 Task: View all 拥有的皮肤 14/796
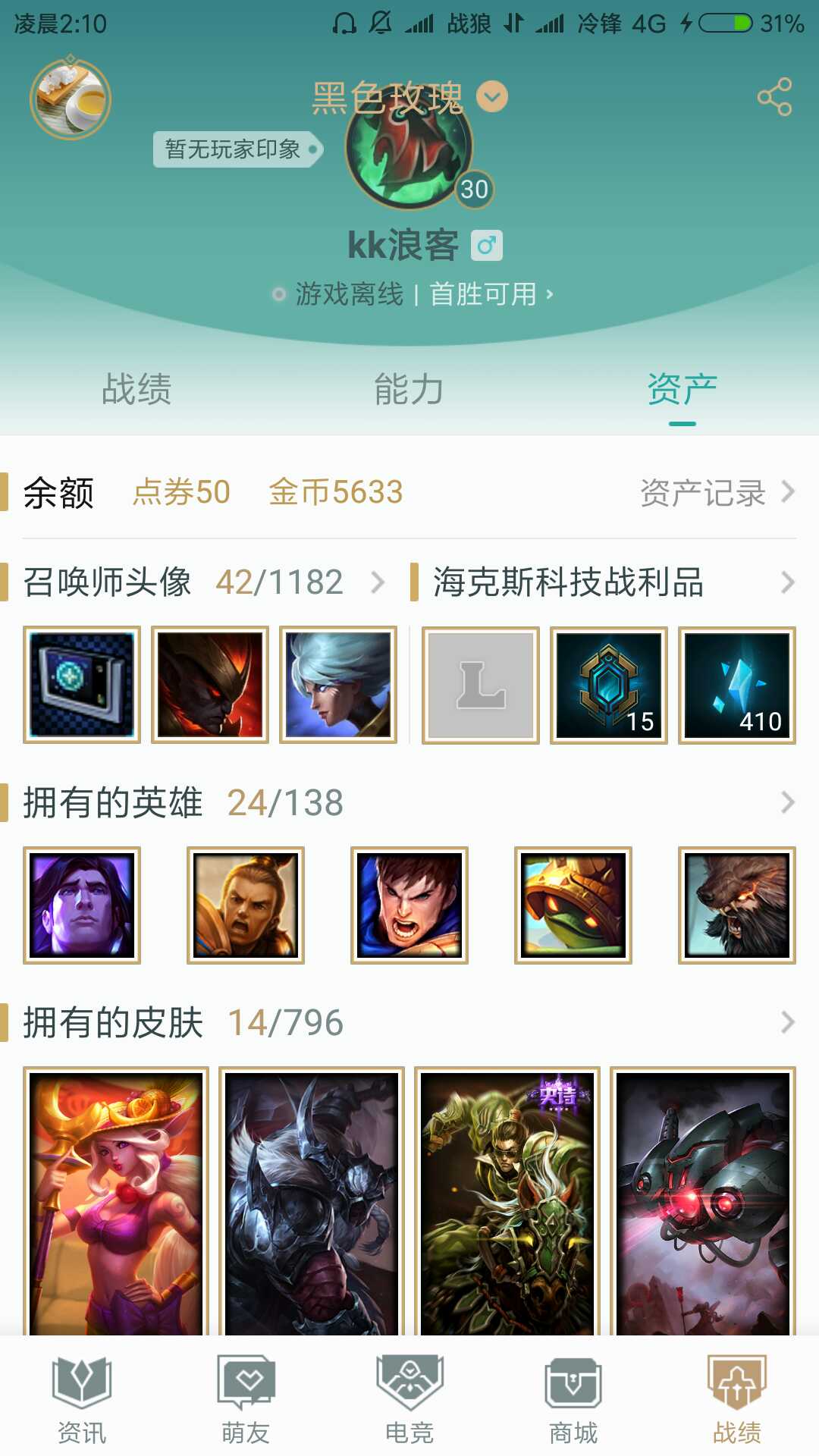(787, 1022)
